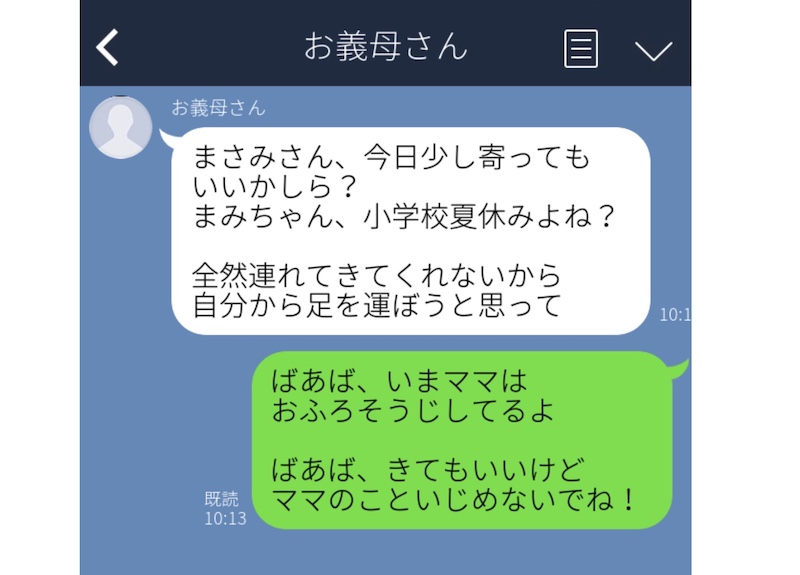This screenshot has width=800, height=575.
Task: Expand the chat menu chevron
Action: pyautogui.click(x=653, y=50)
